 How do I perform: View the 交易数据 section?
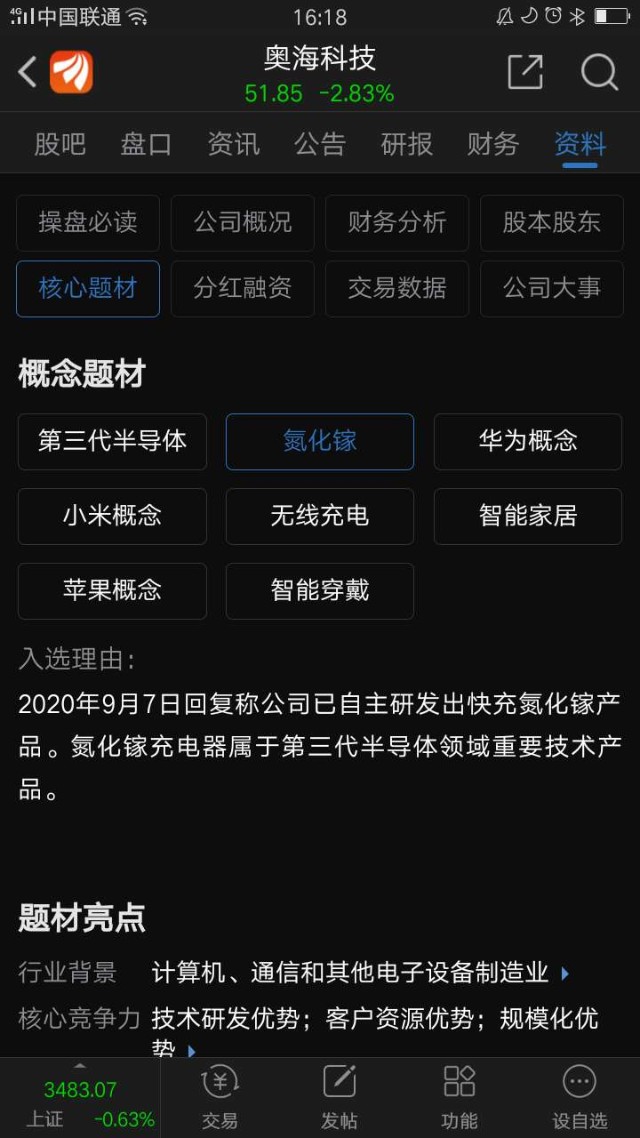pos(397,289)
